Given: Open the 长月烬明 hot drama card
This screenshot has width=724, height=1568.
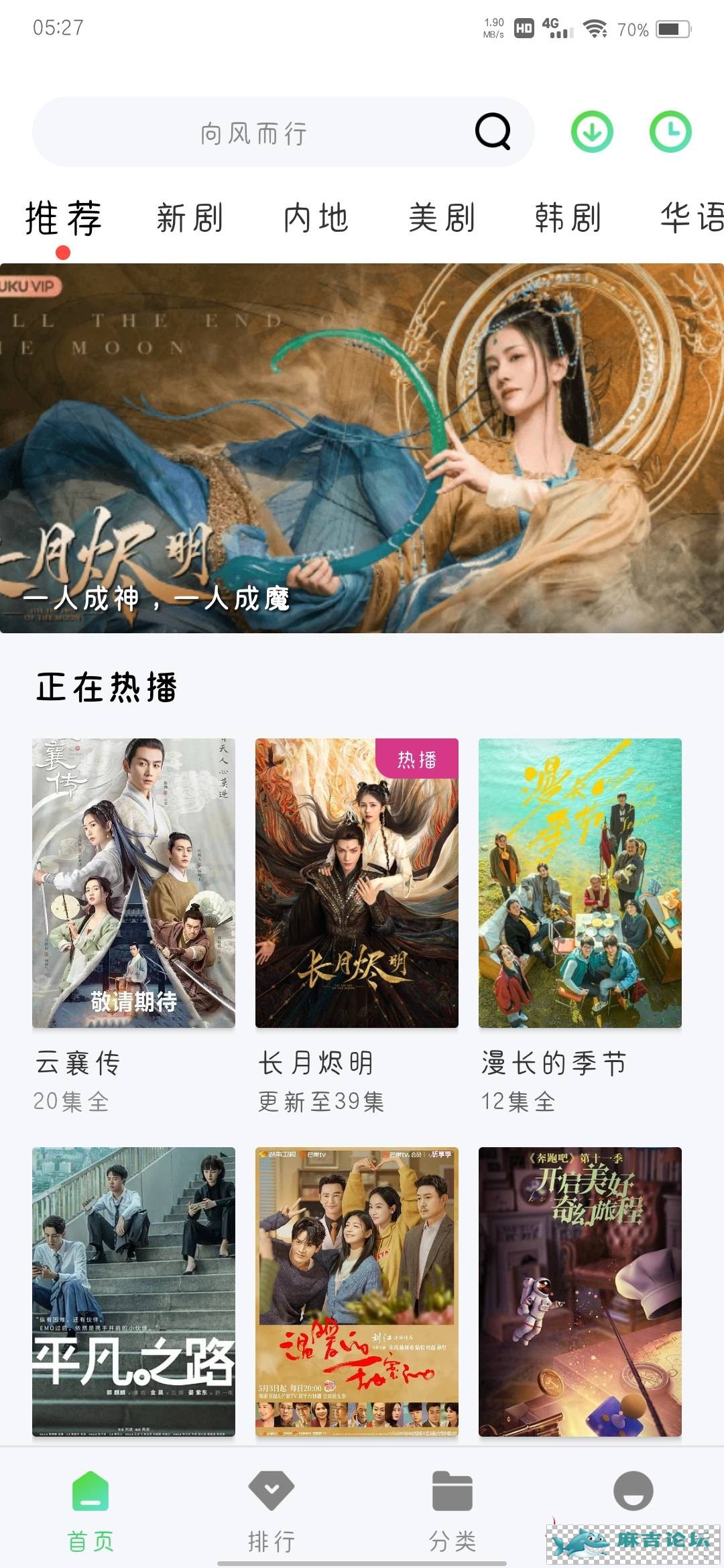Looking at the screenshot, I should (x=357, y=883).
